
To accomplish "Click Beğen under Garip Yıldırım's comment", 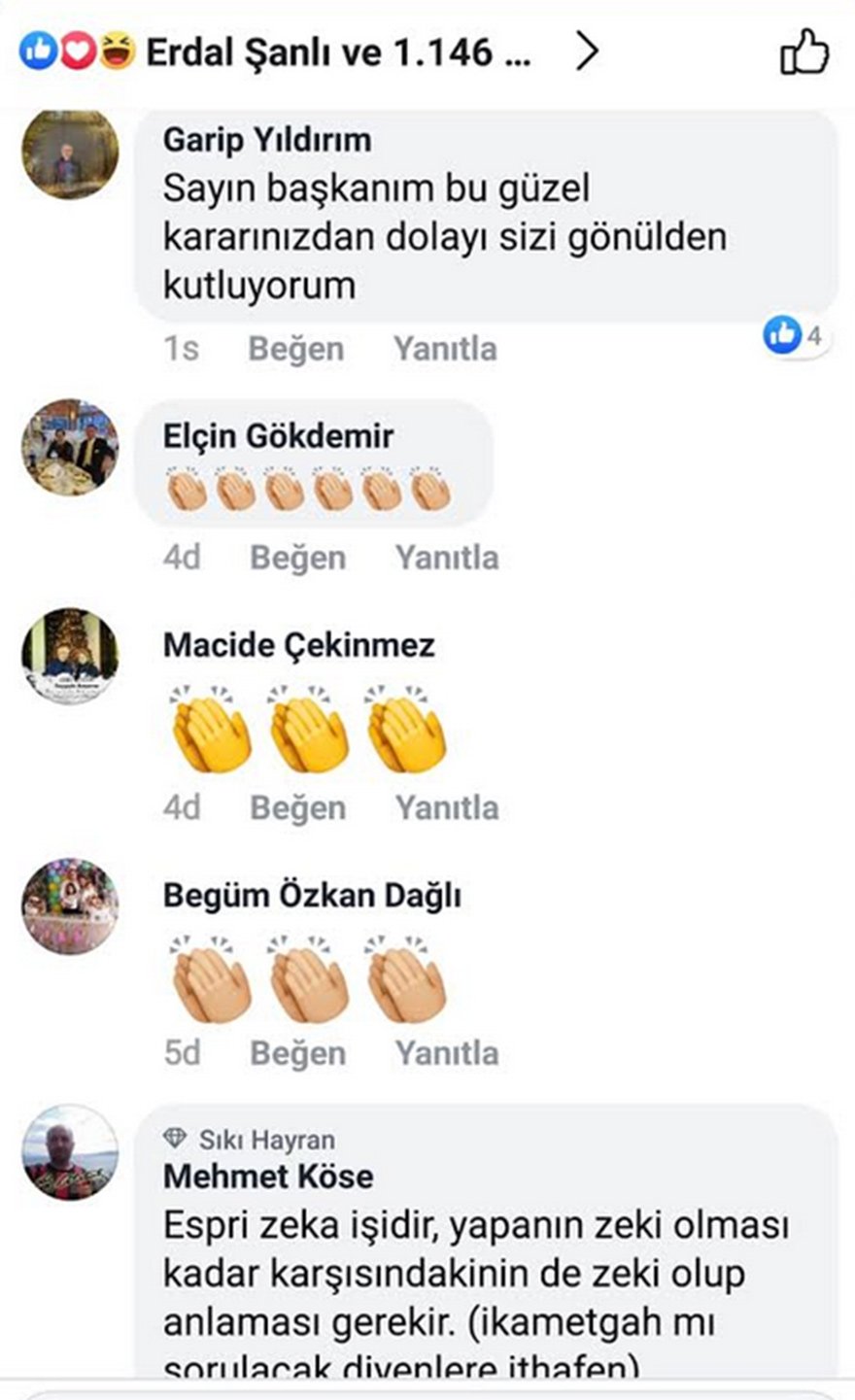I will pyautogui.click(x=297, y=349).
